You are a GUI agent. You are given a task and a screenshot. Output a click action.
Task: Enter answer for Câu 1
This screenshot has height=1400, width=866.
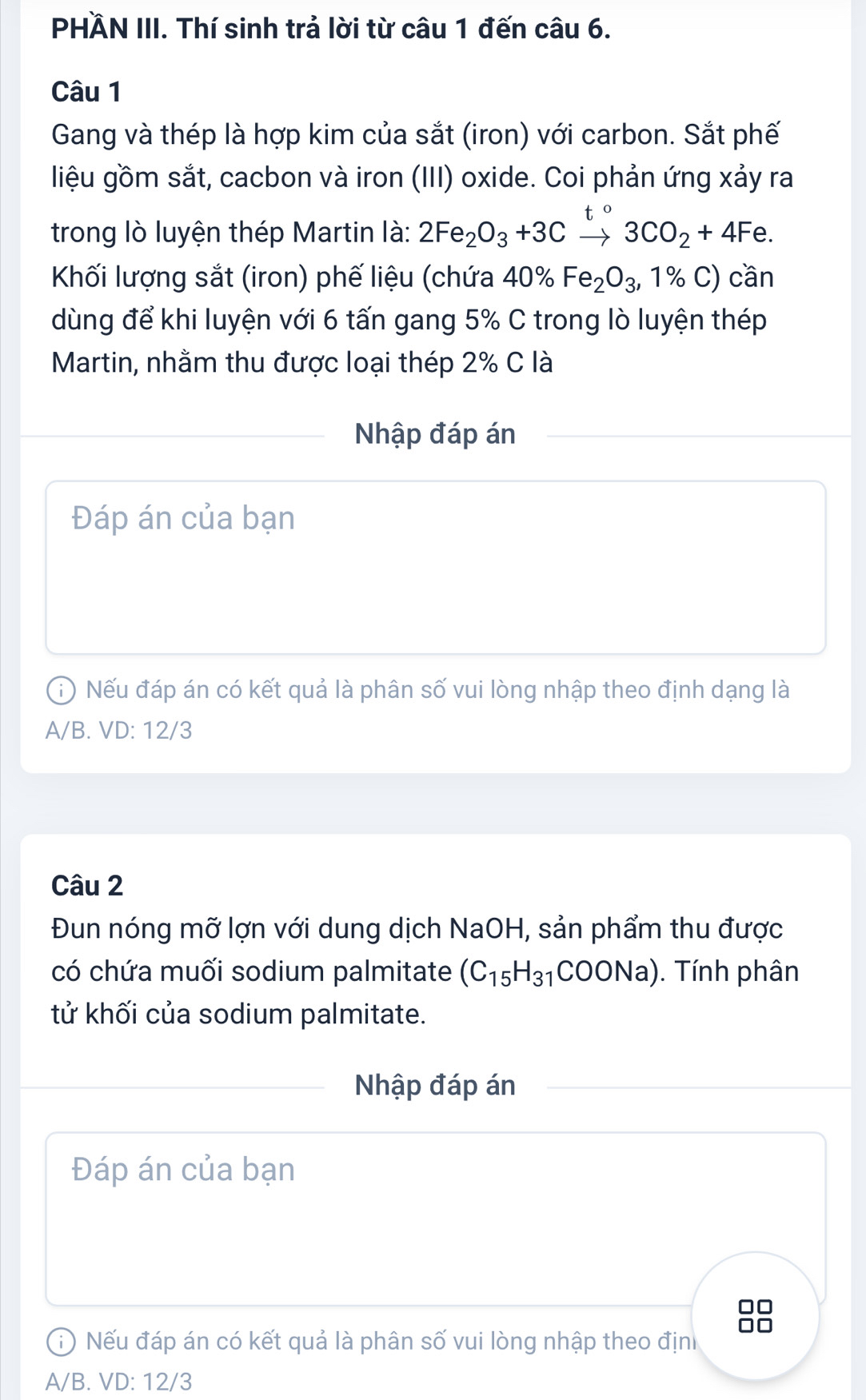pyautogui.click(x=435, y=566)
